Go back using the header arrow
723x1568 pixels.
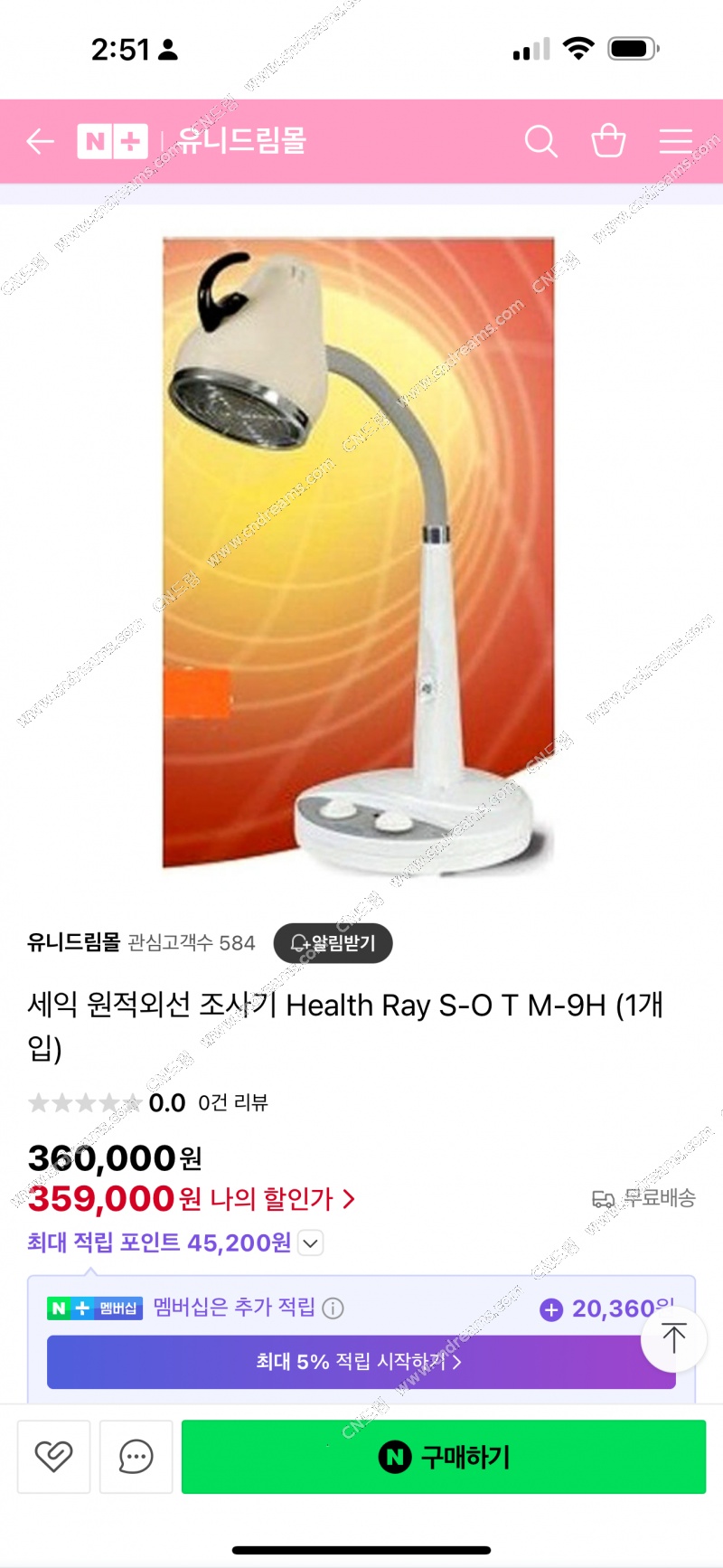click(x=40, y=142)
